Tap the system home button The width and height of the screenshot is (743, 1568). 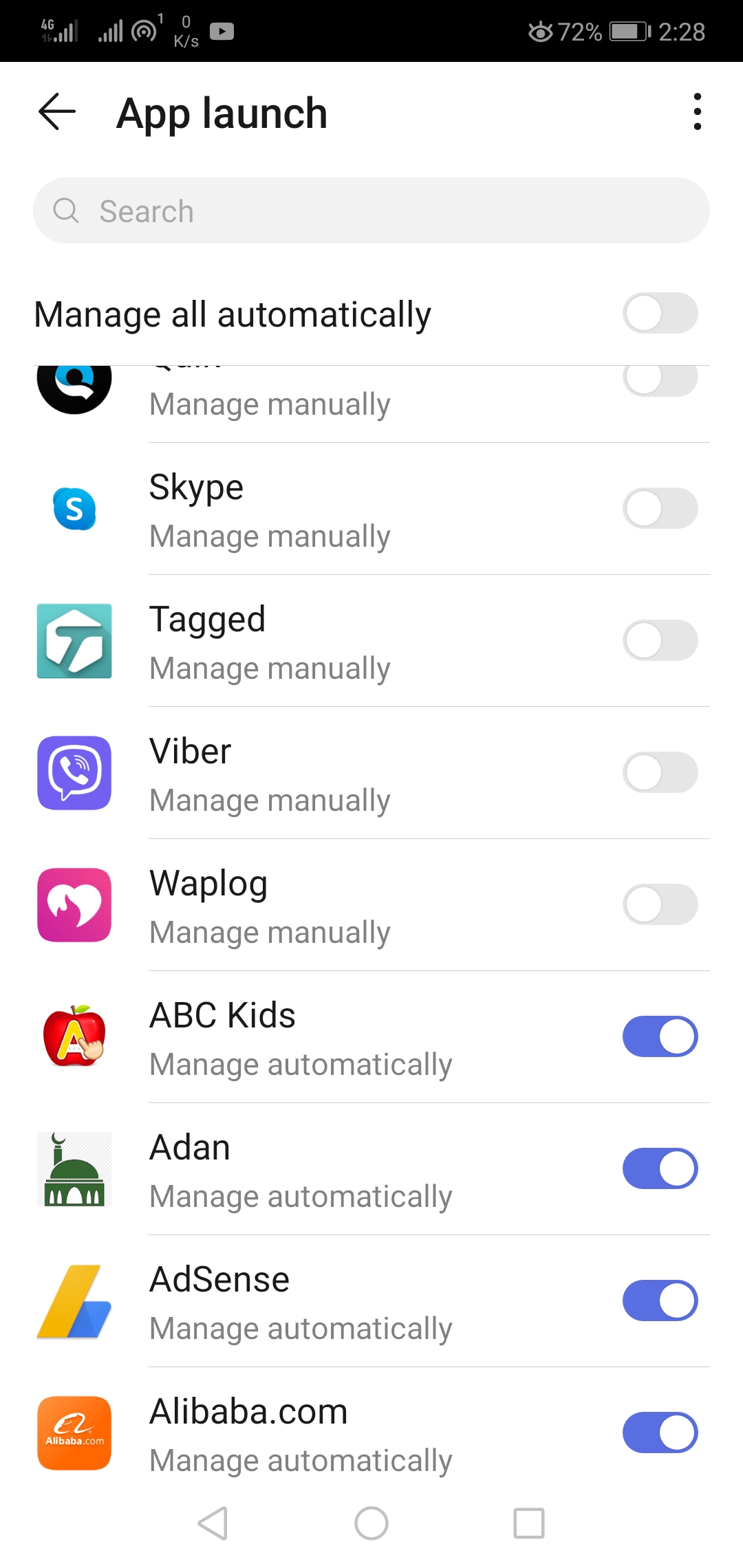click(371, 1523)
